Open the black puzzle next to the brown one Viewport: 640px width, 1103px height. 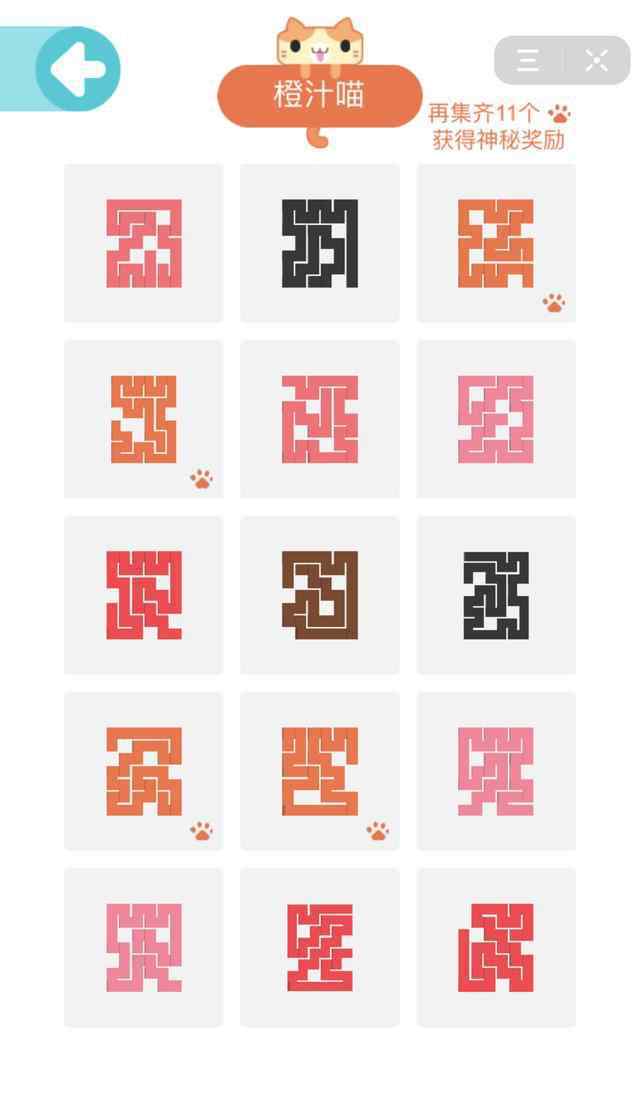tap(497, 595)
